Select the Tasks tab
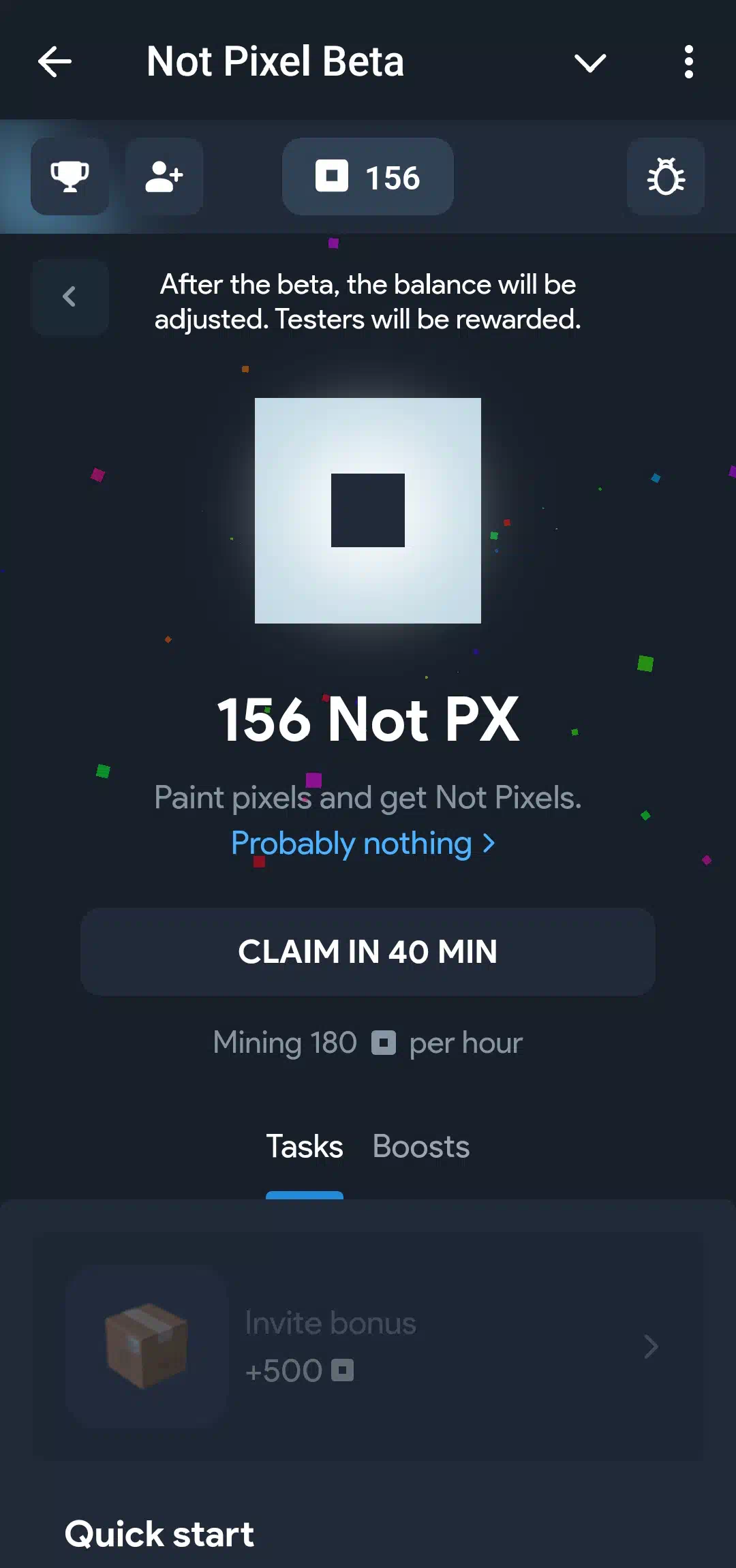The width and height of the screenshot is (736, 1568). coord(304,1147)
